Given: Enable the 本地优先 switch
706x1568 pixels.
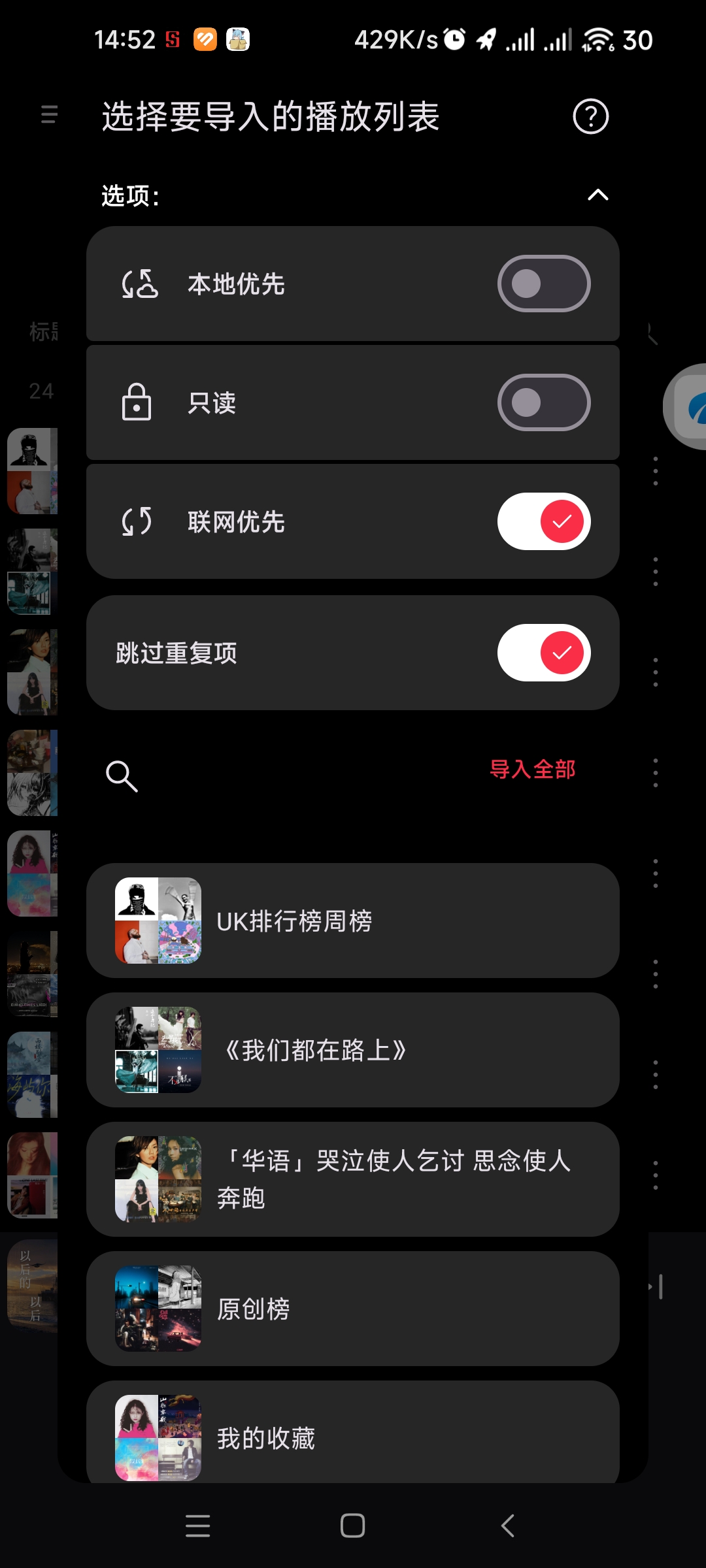Looking at the screenshot, I should coord(543,284).
